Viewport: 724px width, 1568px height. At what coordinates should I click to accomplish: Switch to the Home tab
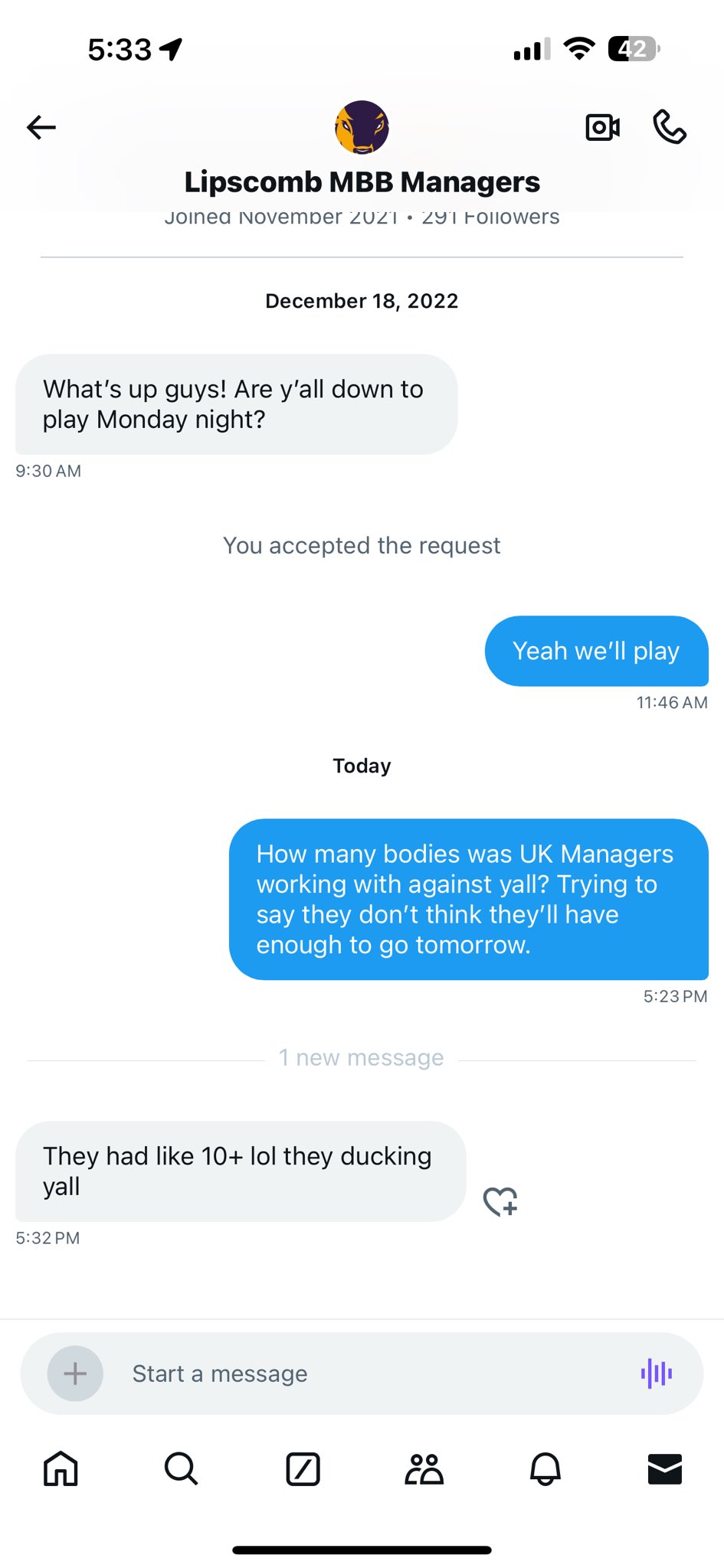pyautogui.click(x=61, y=1469)
